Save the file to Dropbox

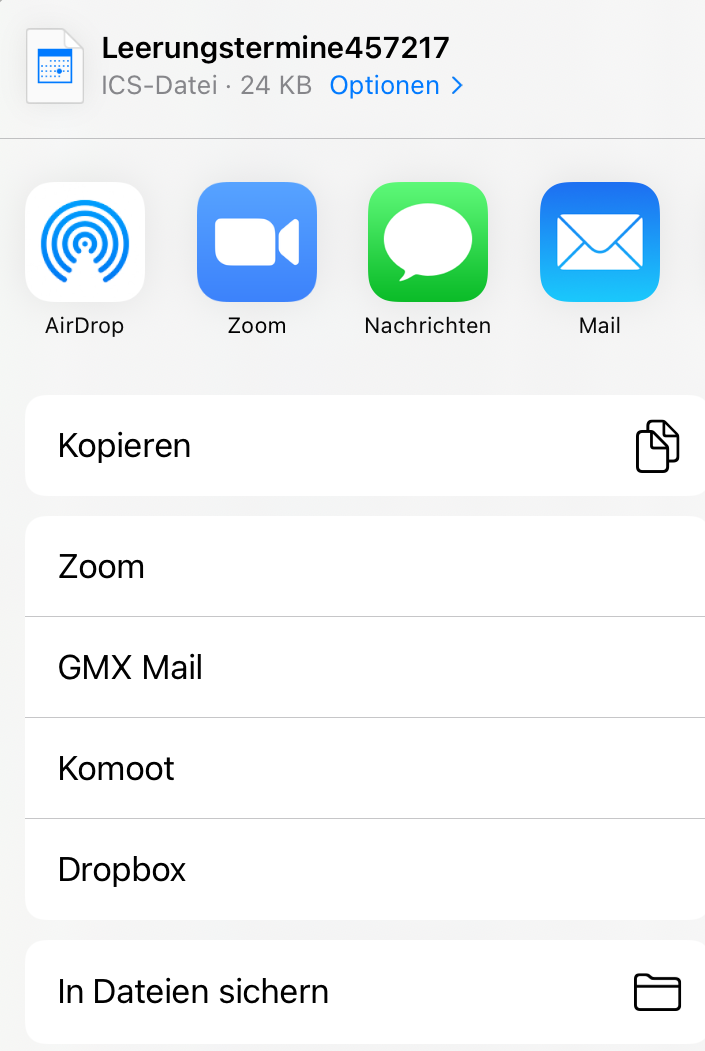pyautogui.click(x=365, y=870)
